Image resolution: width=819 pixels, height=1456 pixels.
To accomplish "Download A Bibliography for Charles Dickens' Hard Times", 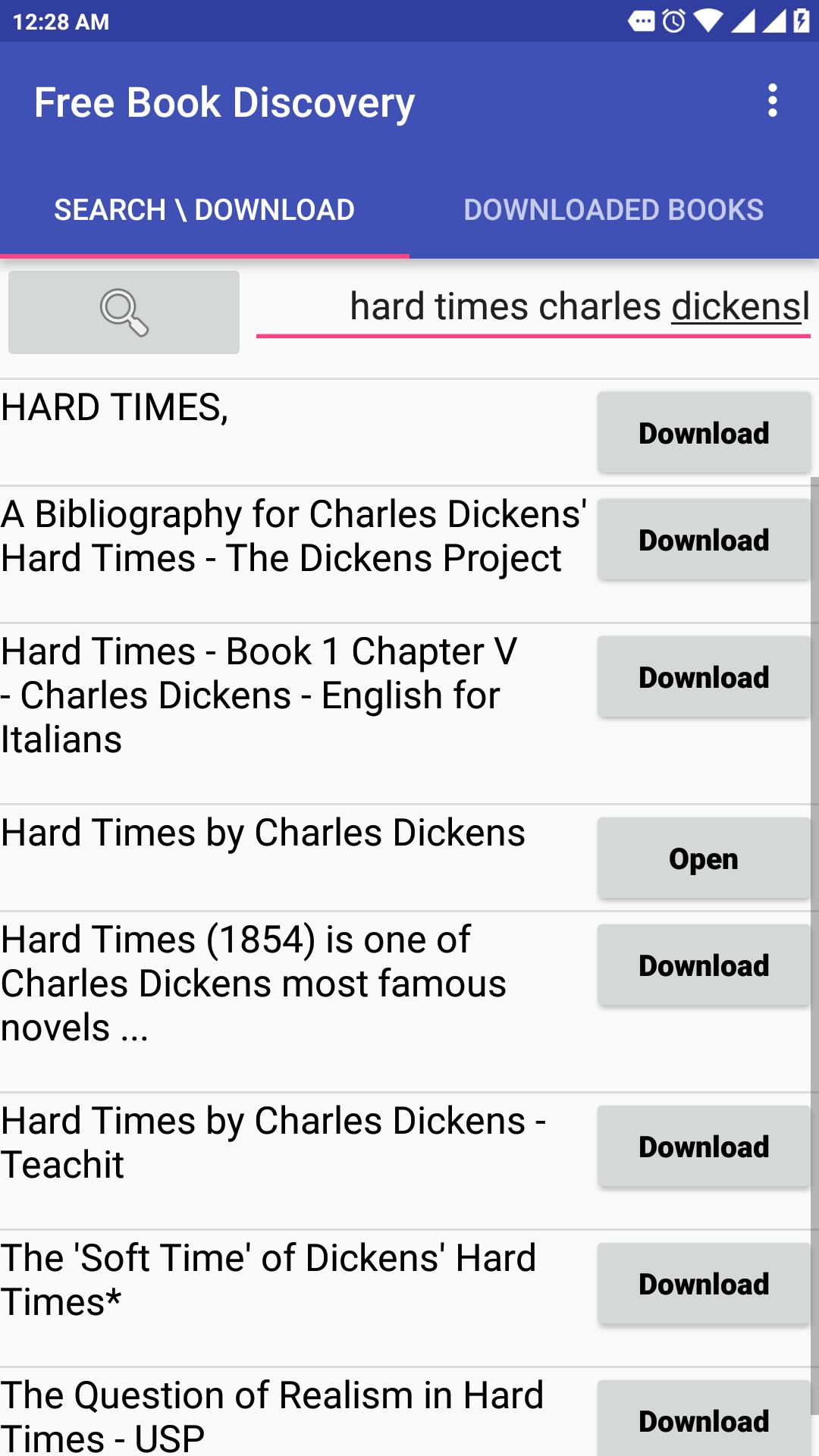I will (x=704, y=540).
